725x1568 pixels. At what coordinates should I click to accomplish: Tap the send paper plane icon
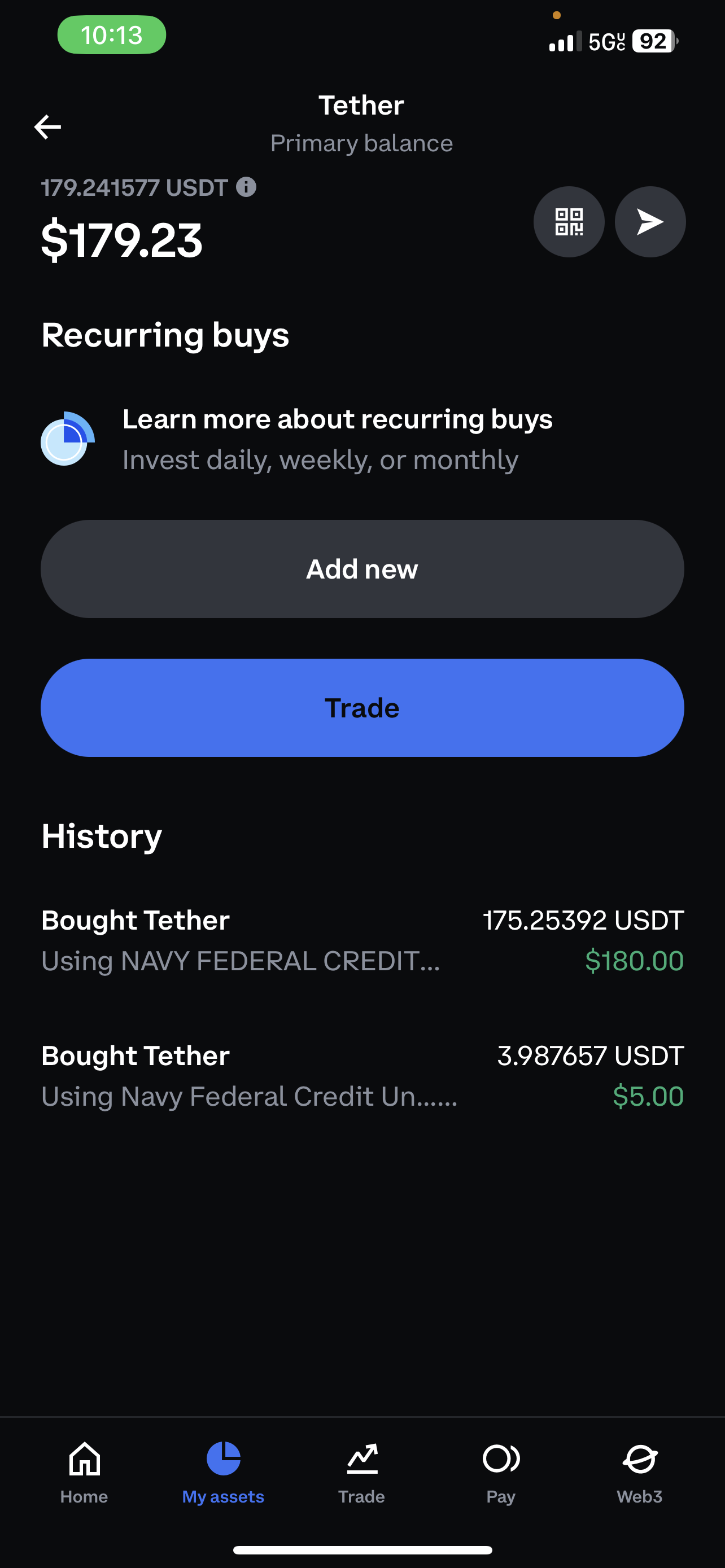pyautogui.click(x=649, y=222)
